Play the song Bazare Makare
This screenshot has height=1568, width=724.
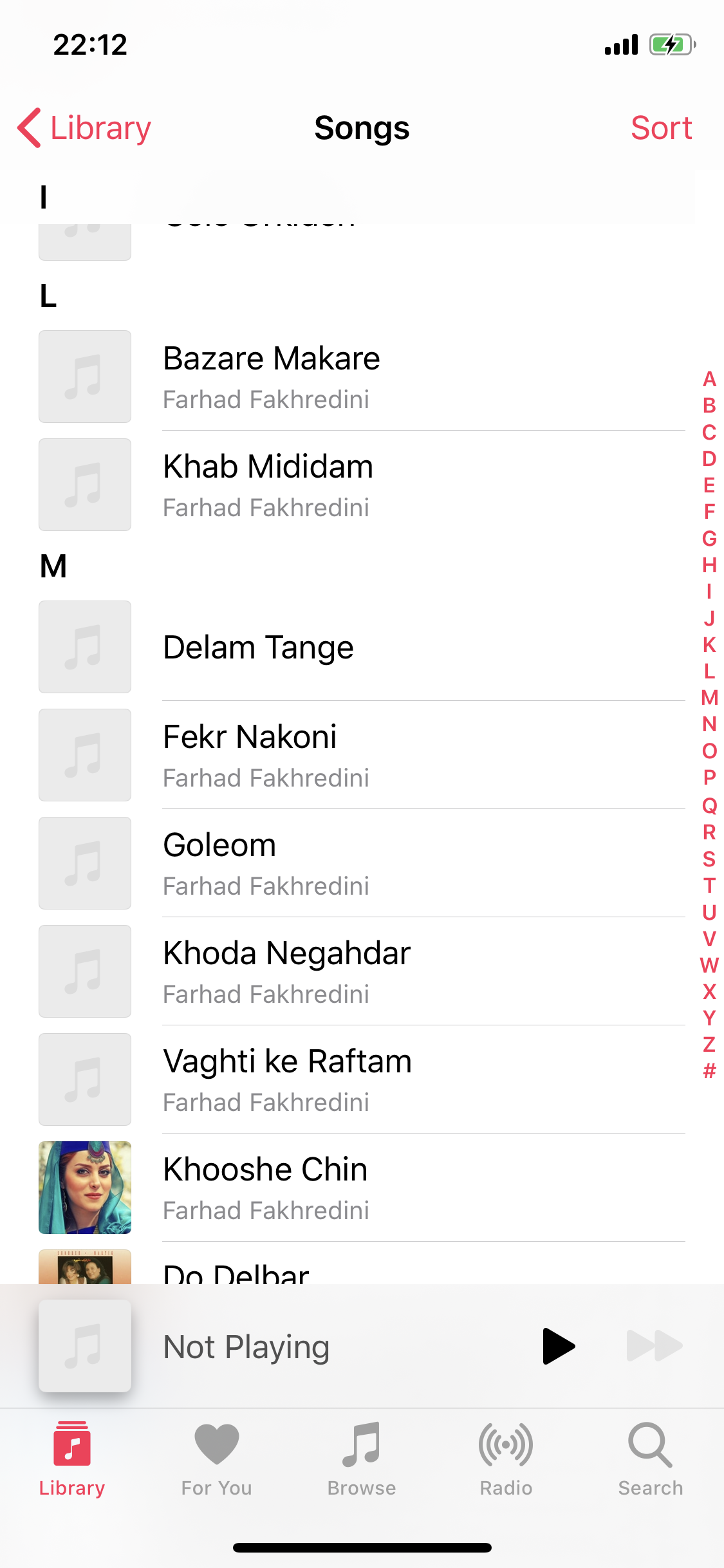pos(360,377)
